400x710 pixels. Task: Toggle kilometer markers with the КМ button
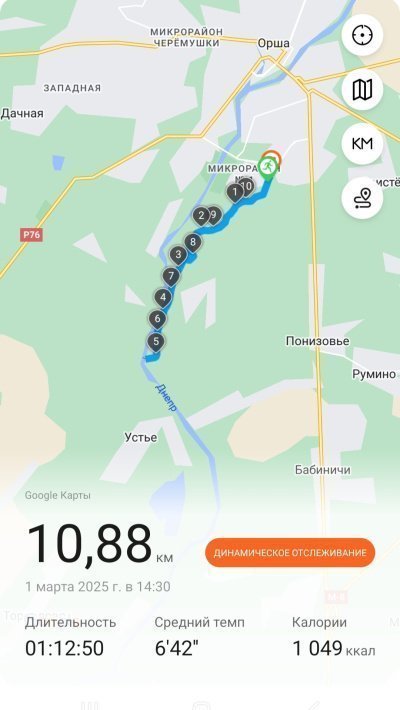pos(362,144)
